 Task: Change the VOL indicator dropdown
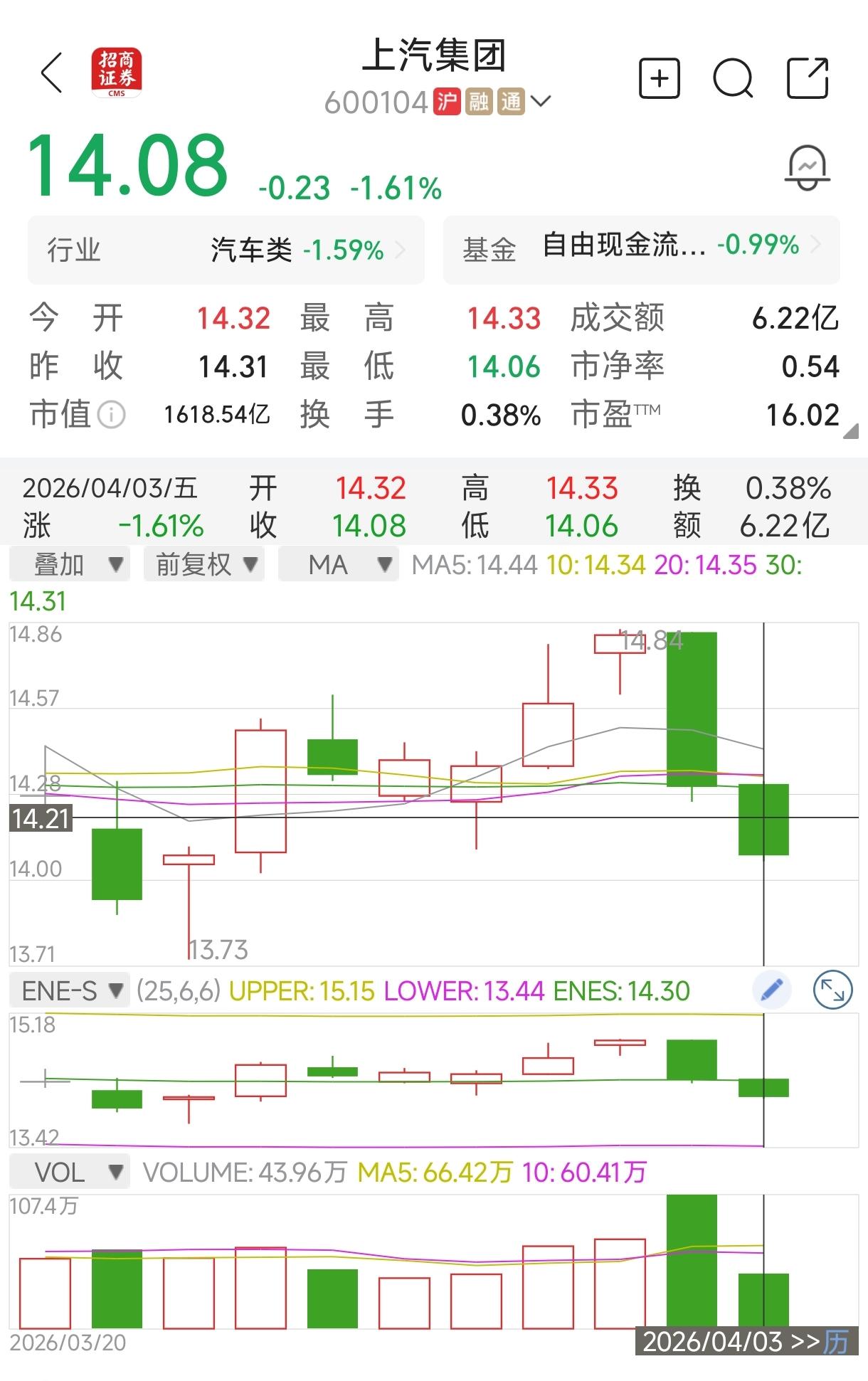coord(70,1172)
